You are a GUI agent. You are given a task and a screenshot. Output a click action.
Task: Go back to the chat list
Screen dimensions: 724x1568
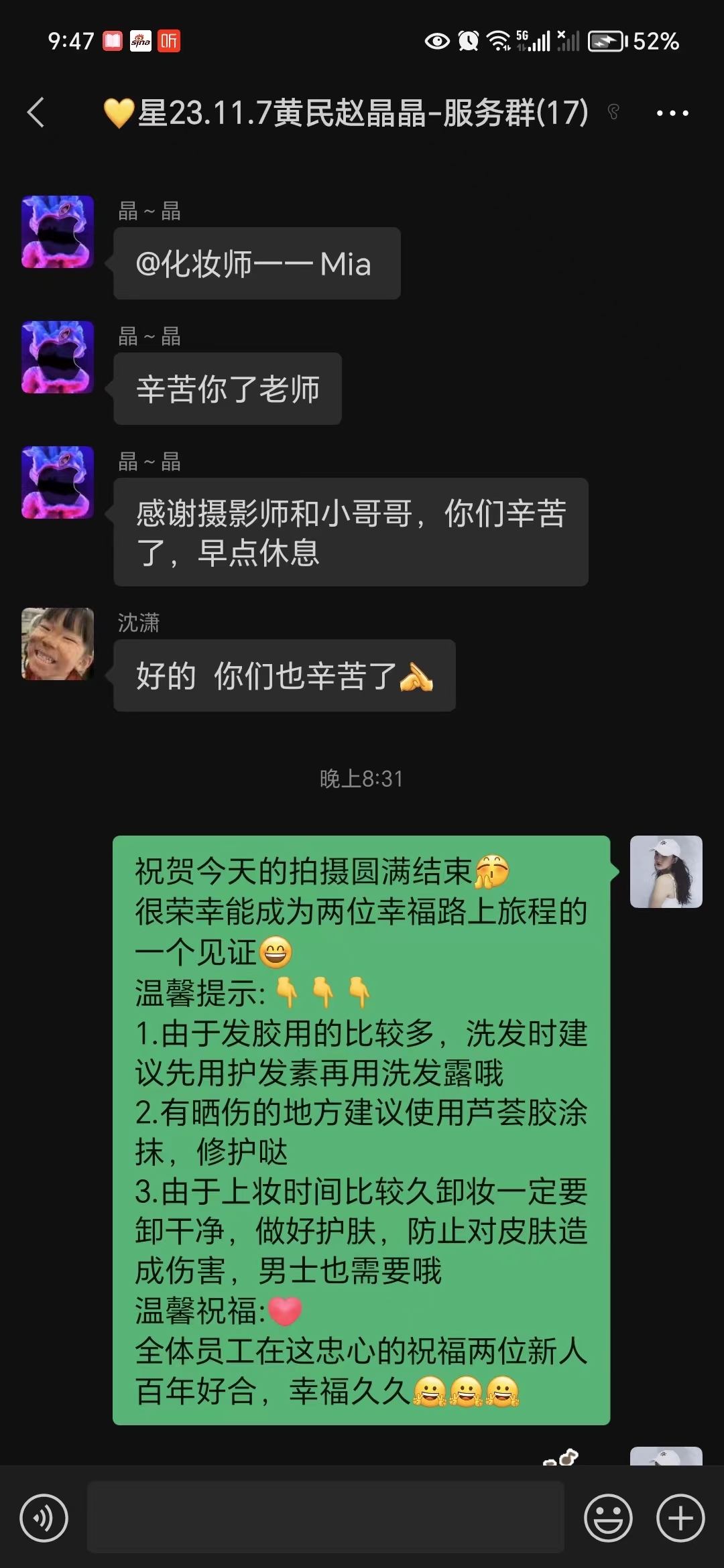tap(36, 113)
